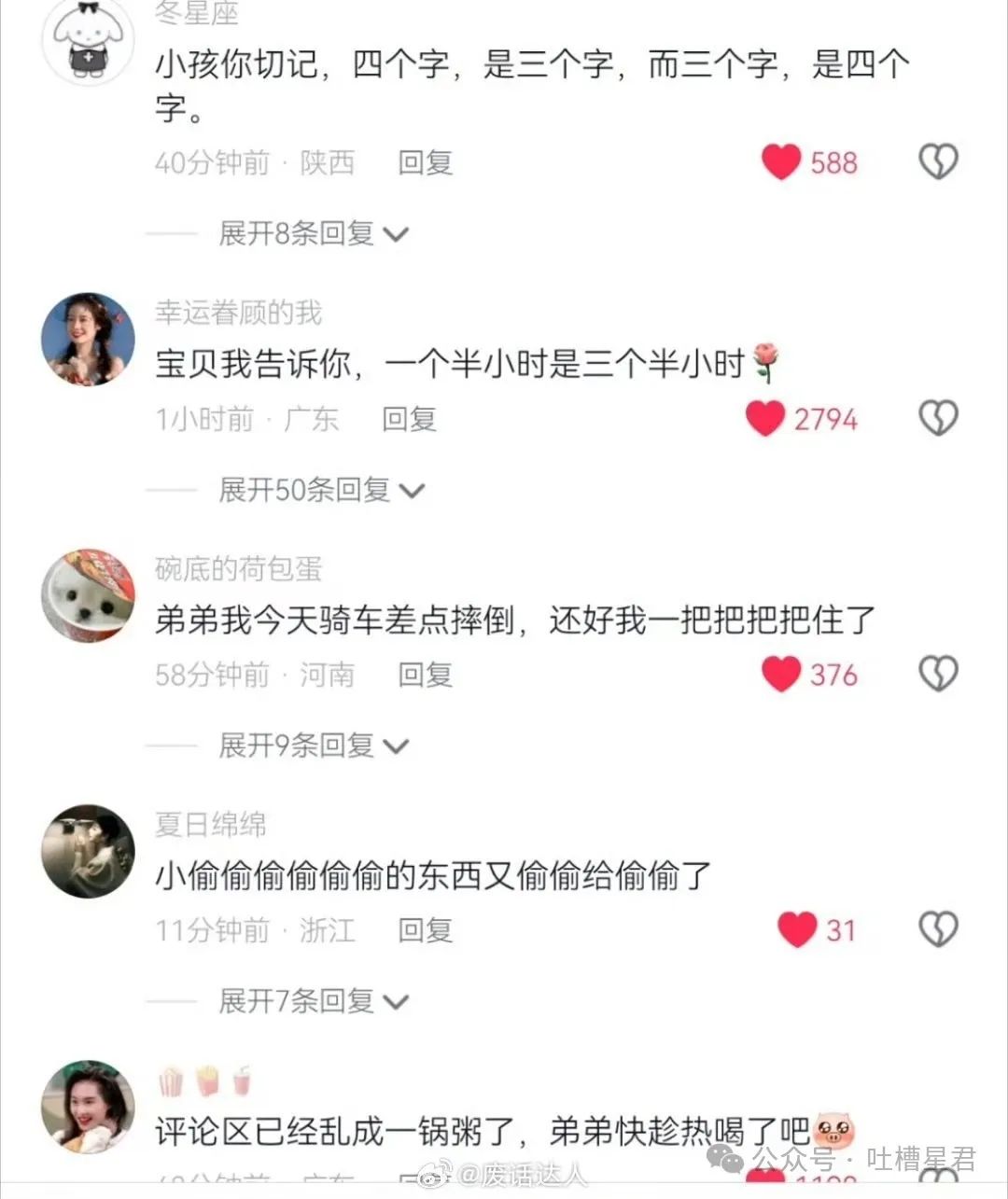Open 碗底的荷包蛋's profile avatar
The image size is (1008, 1199).
point(89,595)
